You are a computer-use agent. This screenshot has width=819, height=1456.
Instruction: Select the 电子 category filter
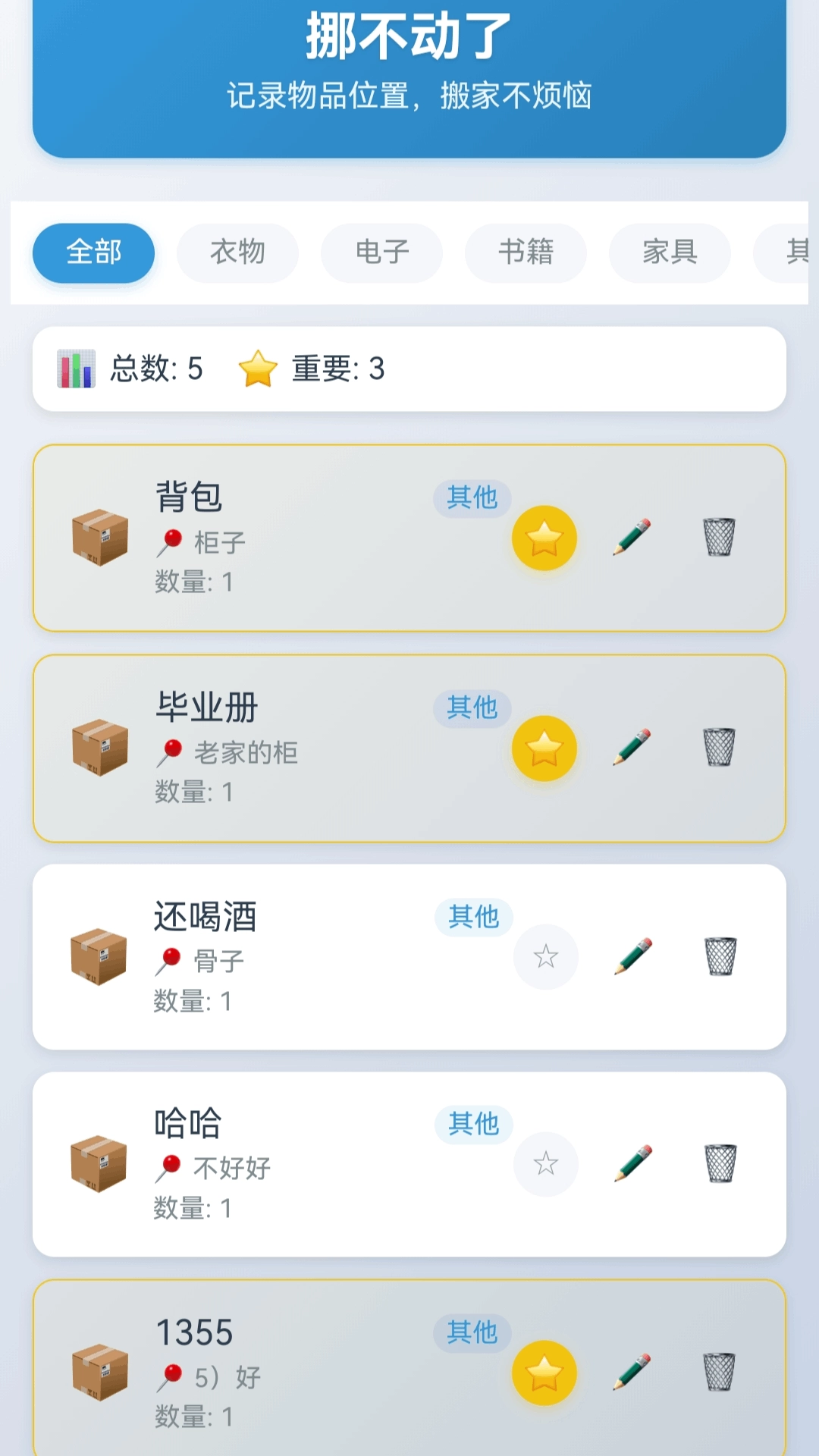point(381,253)
